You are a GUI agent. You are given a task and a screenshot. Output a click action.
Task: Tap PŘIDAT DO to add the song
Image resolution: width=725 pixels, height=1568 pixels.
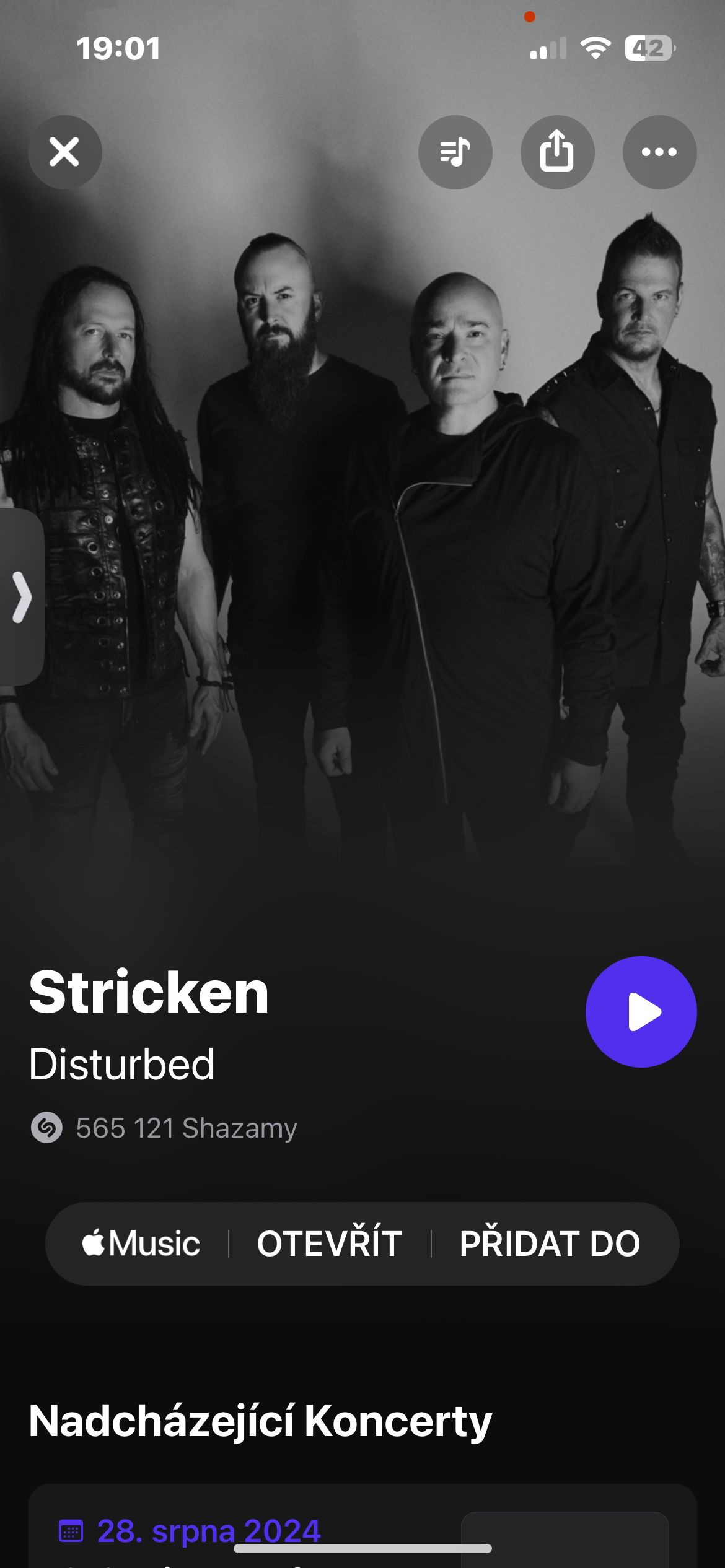pyautogui.click(x=550, y=1244)
